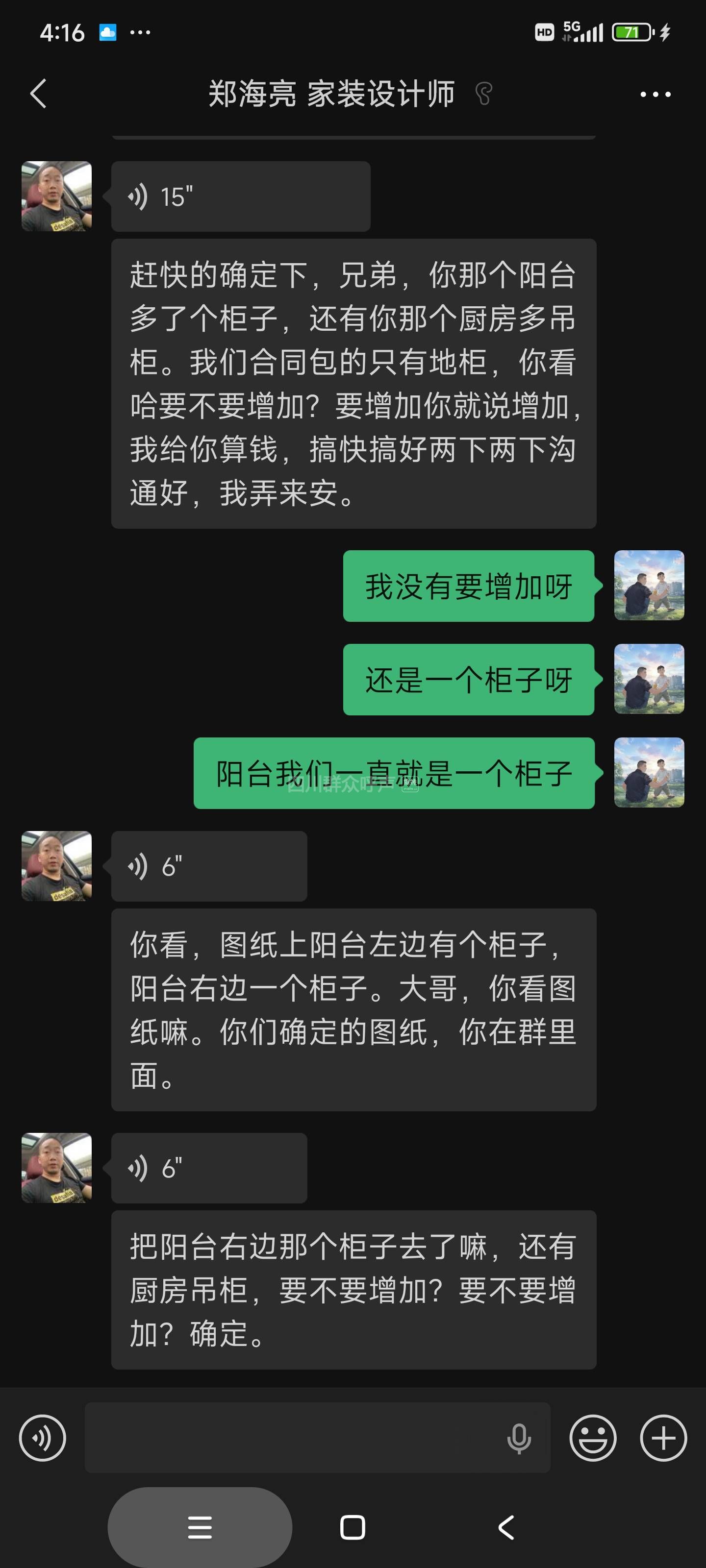
Task: Open your own avatar beside 我没有要增加呀
Action: click(x=649, y=585)
